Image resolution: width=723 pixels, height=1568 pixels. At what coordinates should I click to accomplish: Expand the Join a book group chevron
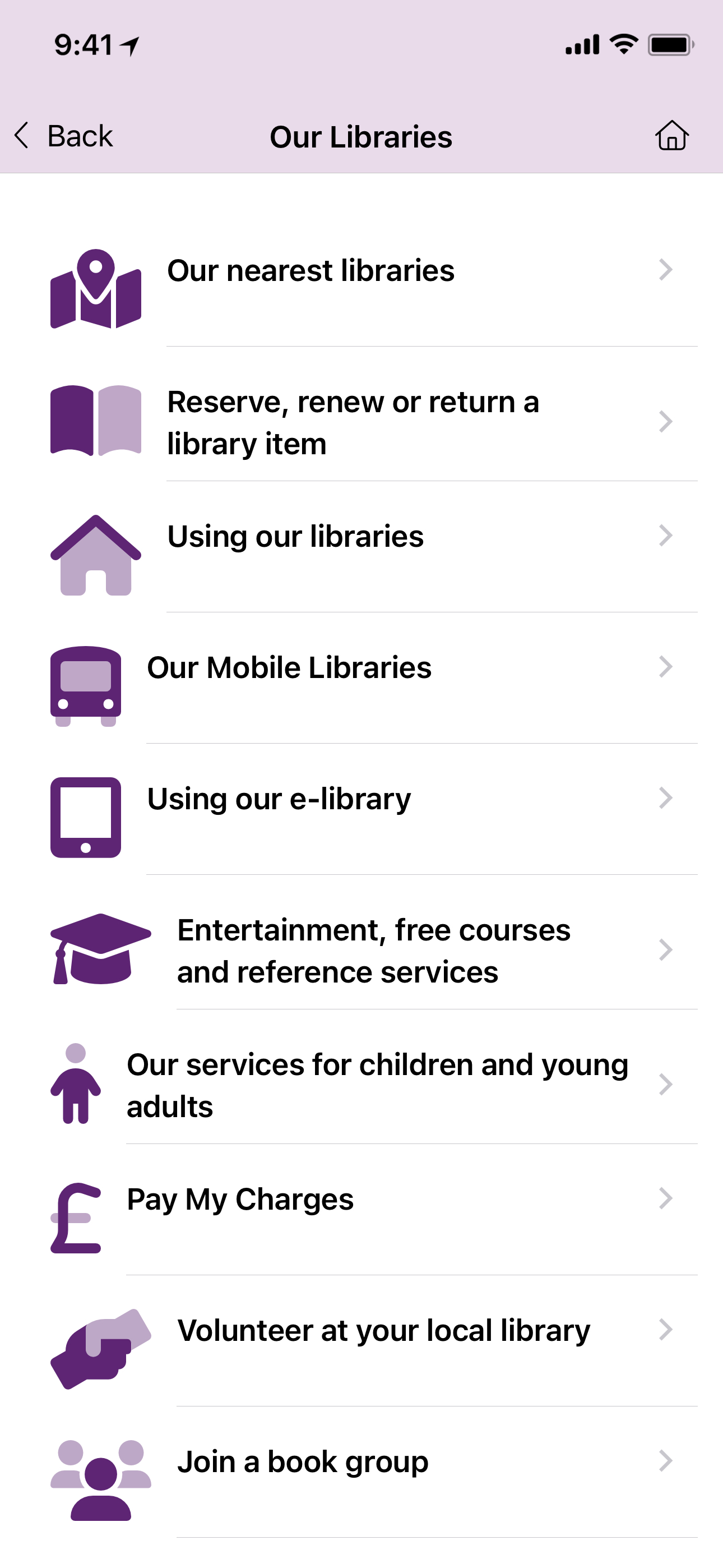(x=666, y=1461)
